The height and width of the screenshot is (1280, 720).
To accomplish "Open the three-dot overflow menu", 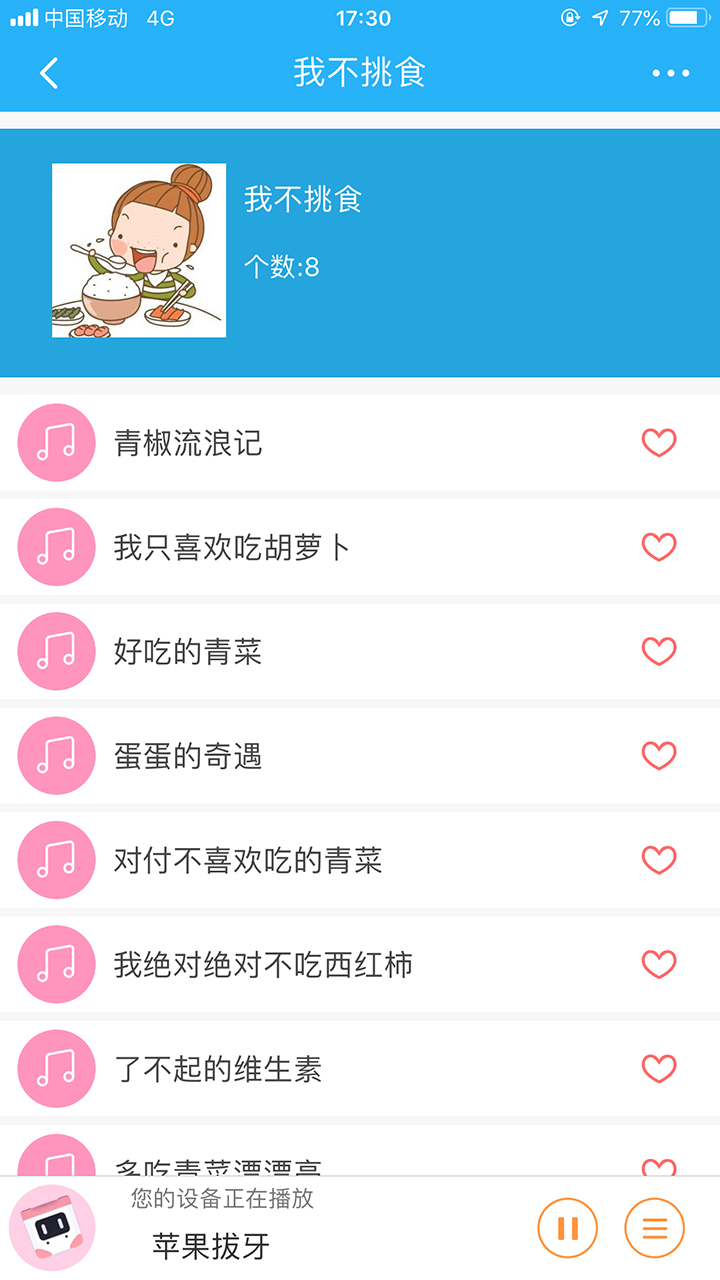I will [x=670, y=73].
